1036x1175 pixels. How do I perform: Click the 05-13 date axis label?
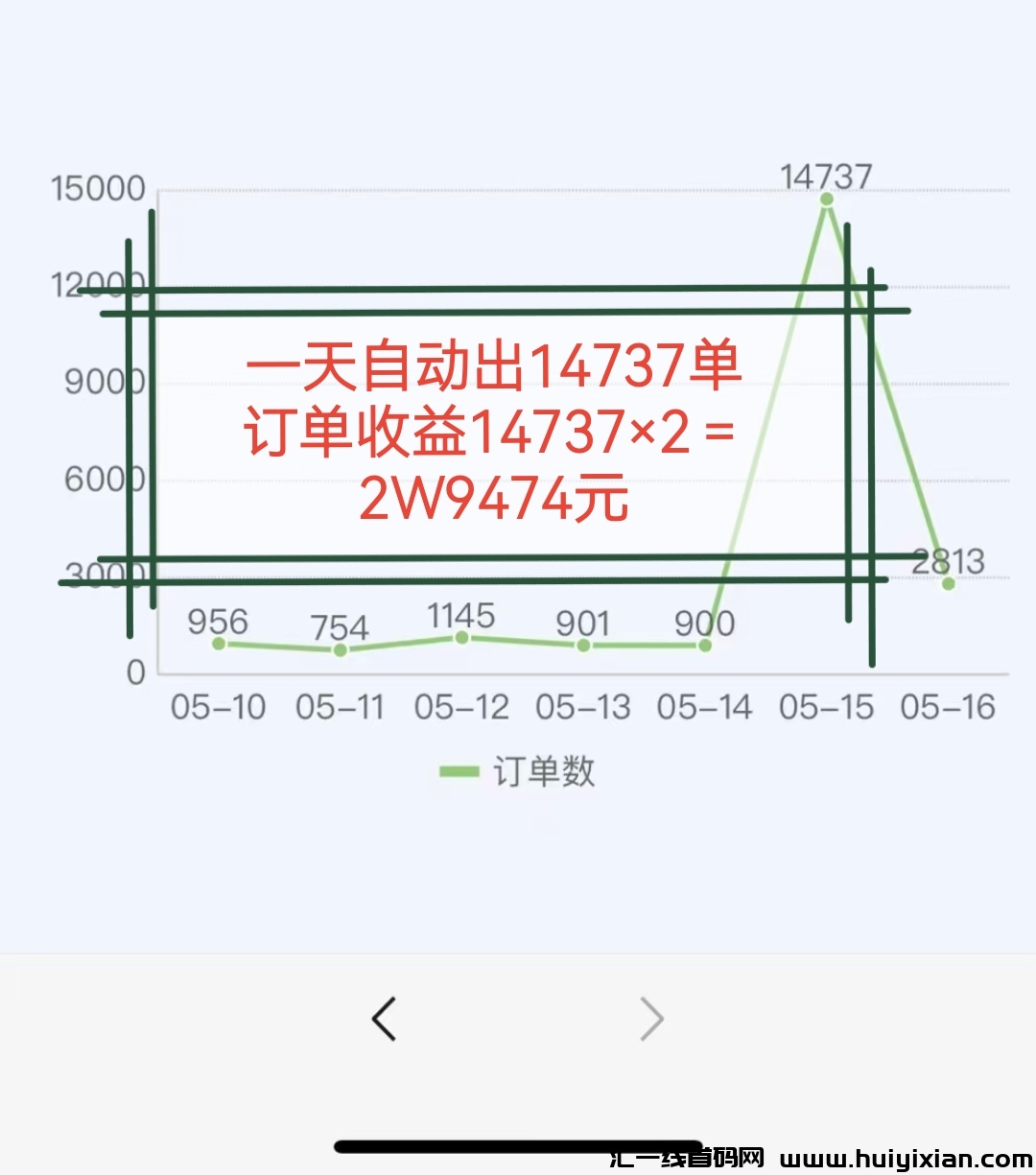click(586, 707)
